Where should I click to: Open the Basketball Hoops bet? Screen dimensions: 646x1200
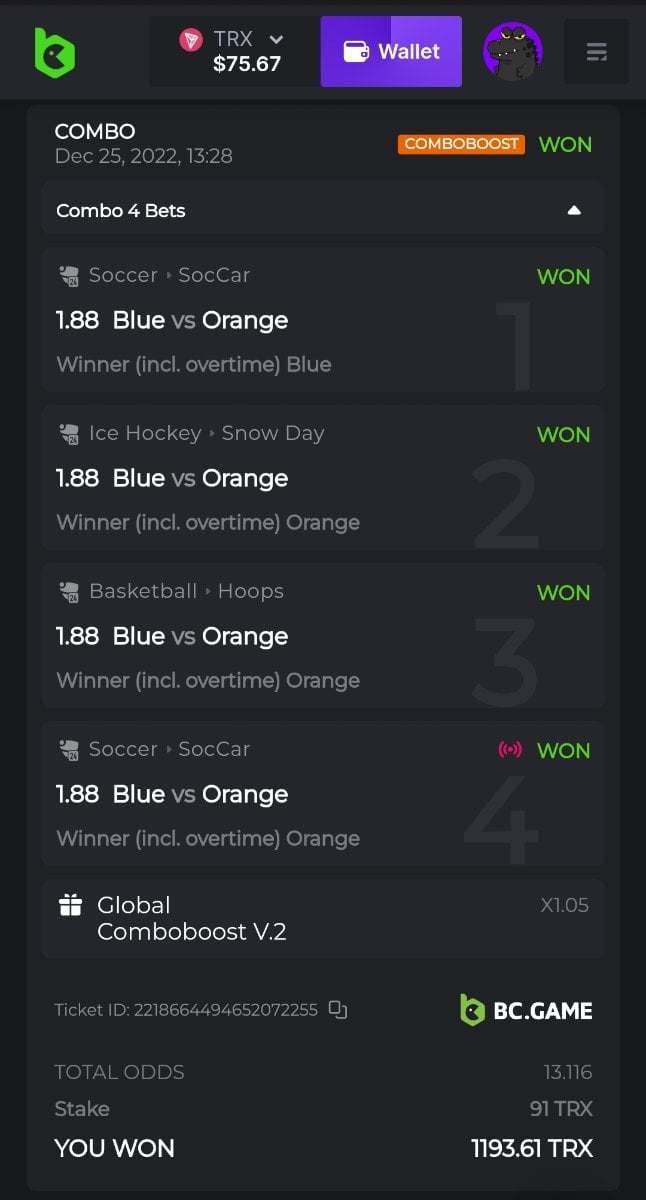point(323,636)
